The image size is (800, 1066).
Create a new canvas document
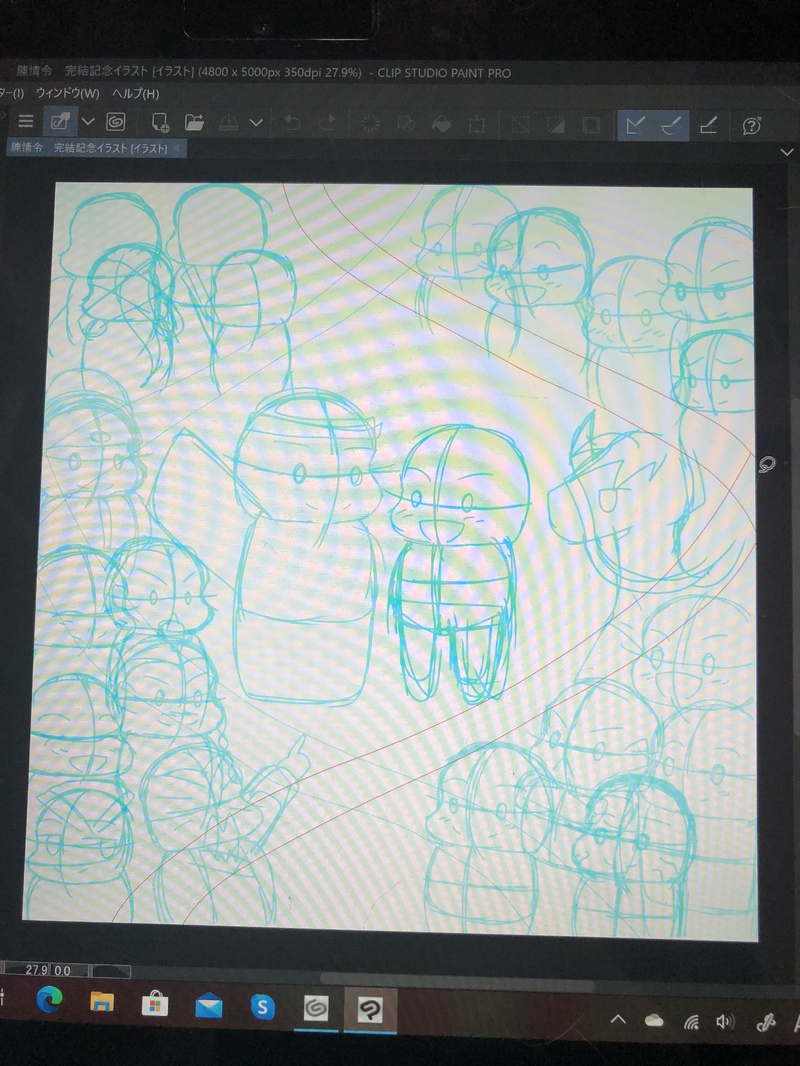coord(159,123)
